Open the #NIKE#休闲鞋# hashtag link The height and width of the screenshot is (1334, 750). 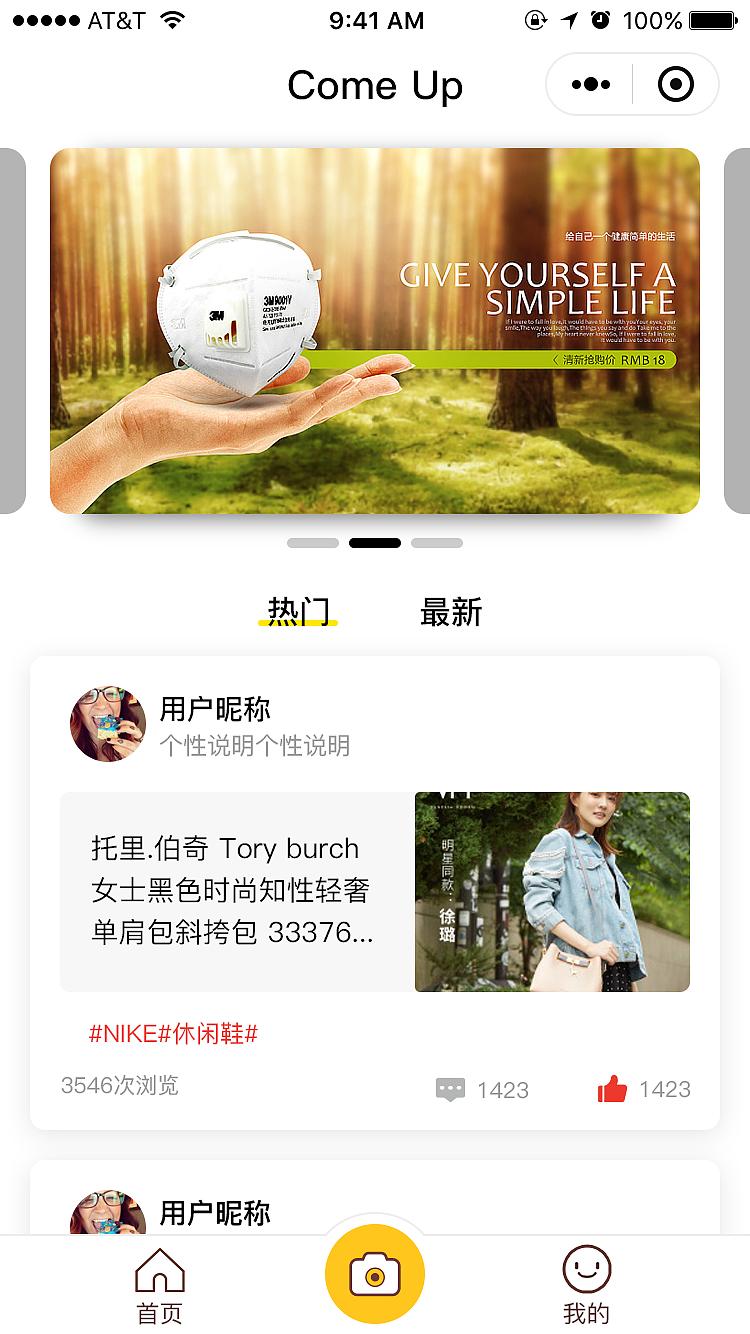(172, 1035)
